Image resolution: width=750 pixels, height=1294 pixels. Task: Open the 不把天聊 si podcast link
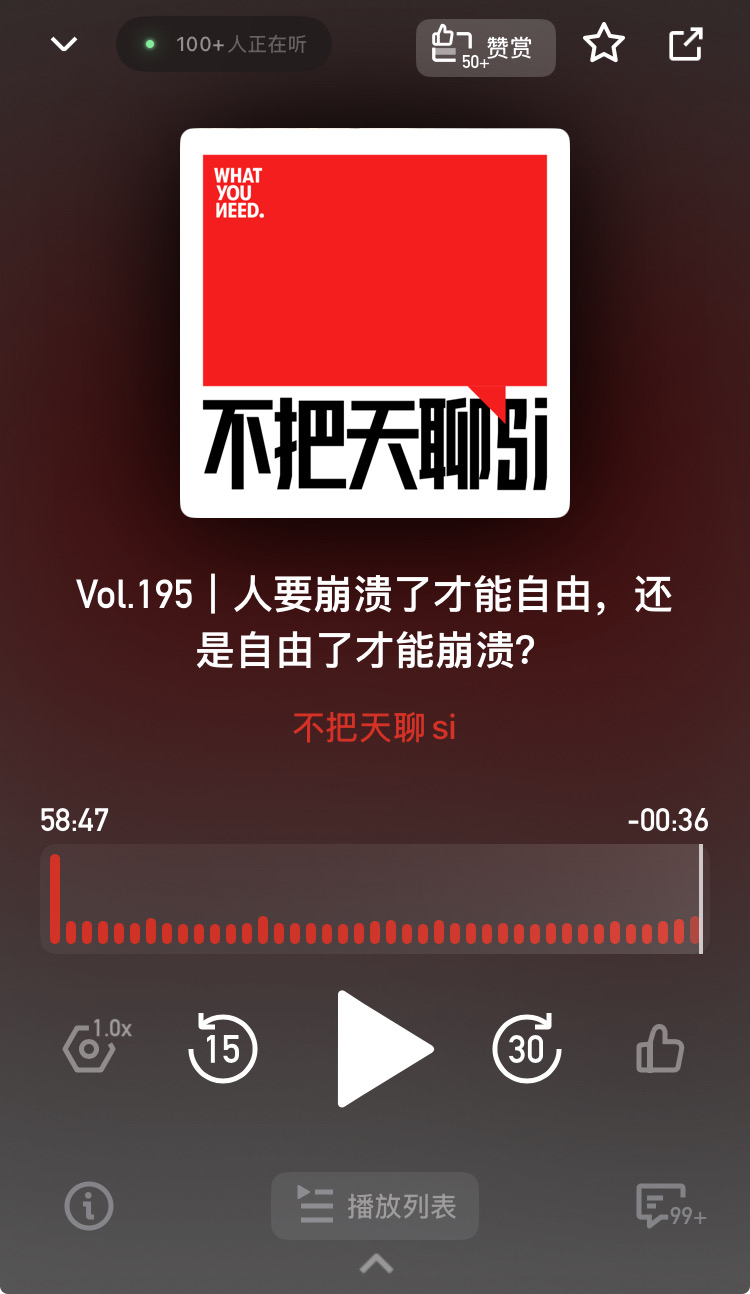coord(375,727)
